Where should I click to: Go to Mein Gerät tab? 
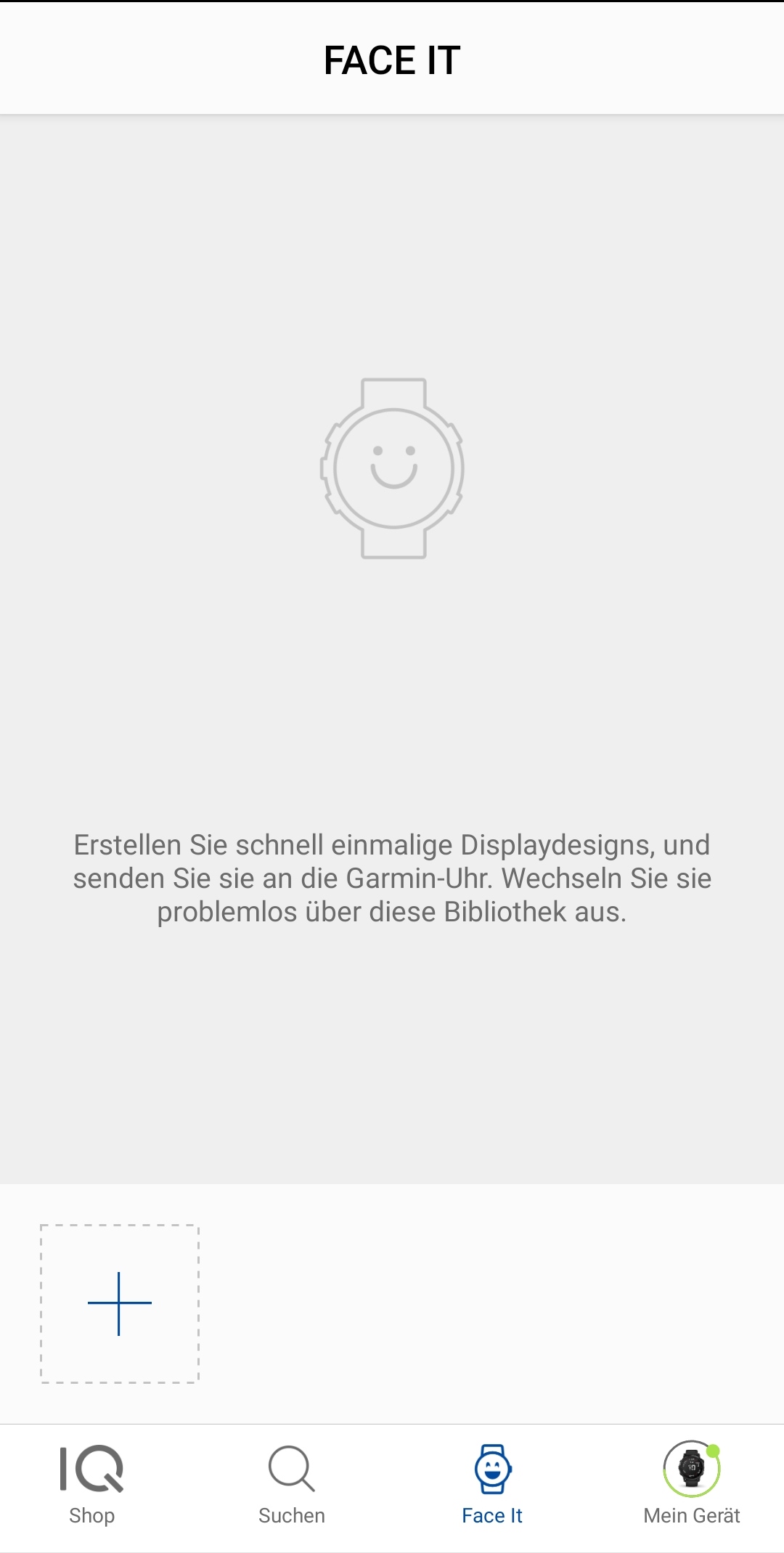692,1485
